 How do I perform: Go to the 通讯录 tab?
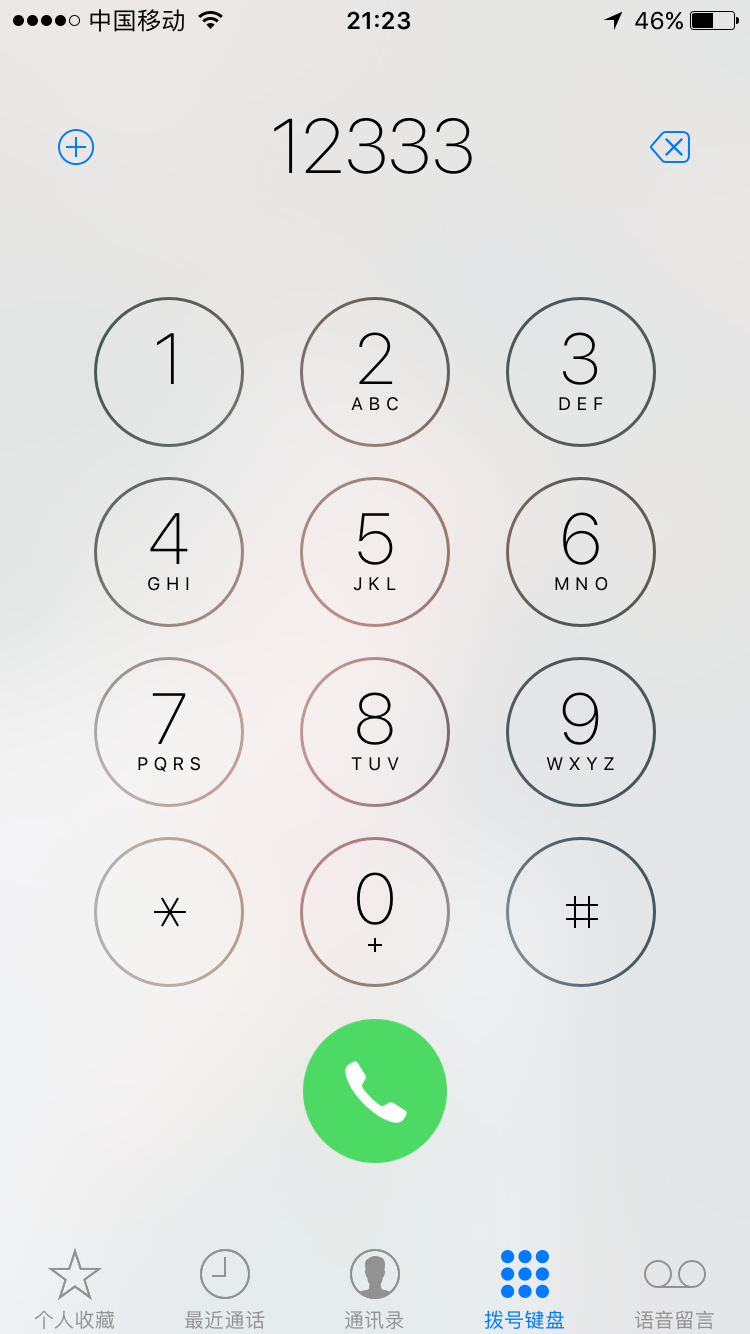[375, 1289]
